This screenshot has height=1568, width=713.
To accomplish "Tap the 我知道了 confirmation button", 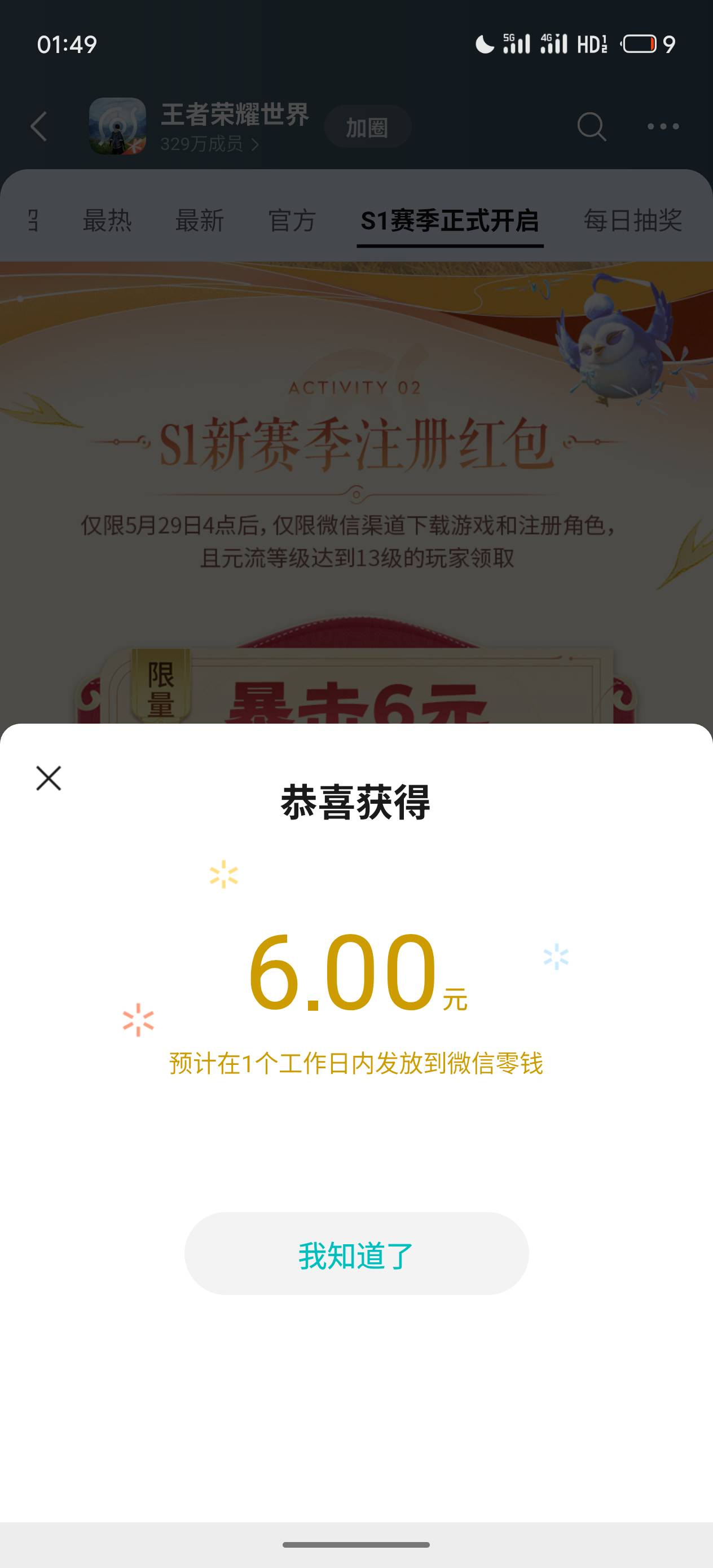I will 356,1253.
